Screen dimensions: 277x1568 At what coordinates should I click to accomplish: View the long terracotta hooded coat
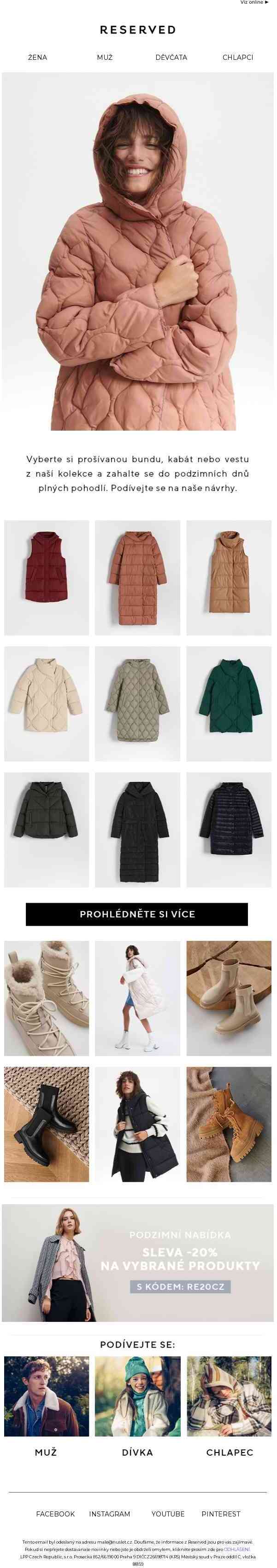(x=137, y=577)
